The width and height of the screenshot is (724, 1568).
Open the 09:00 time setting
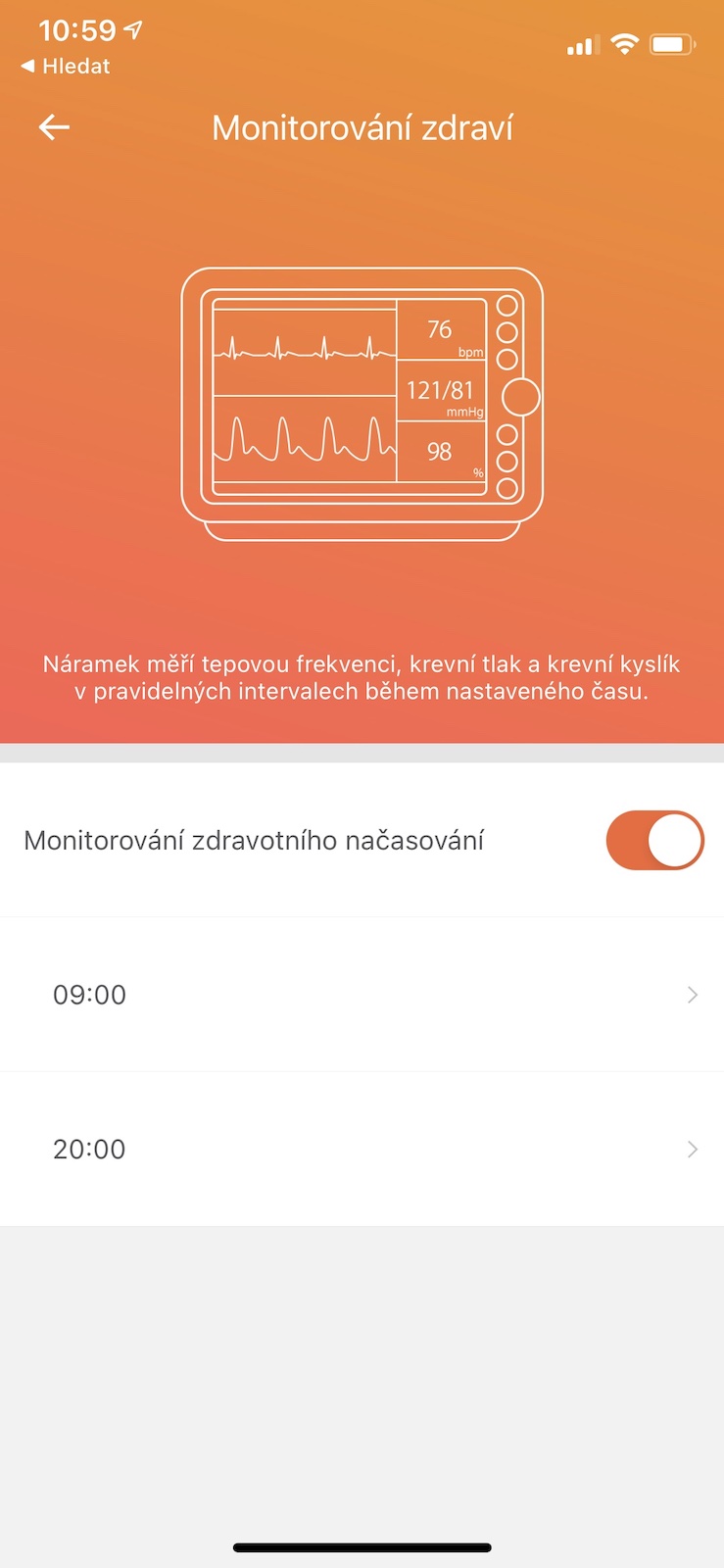[362, 995]
